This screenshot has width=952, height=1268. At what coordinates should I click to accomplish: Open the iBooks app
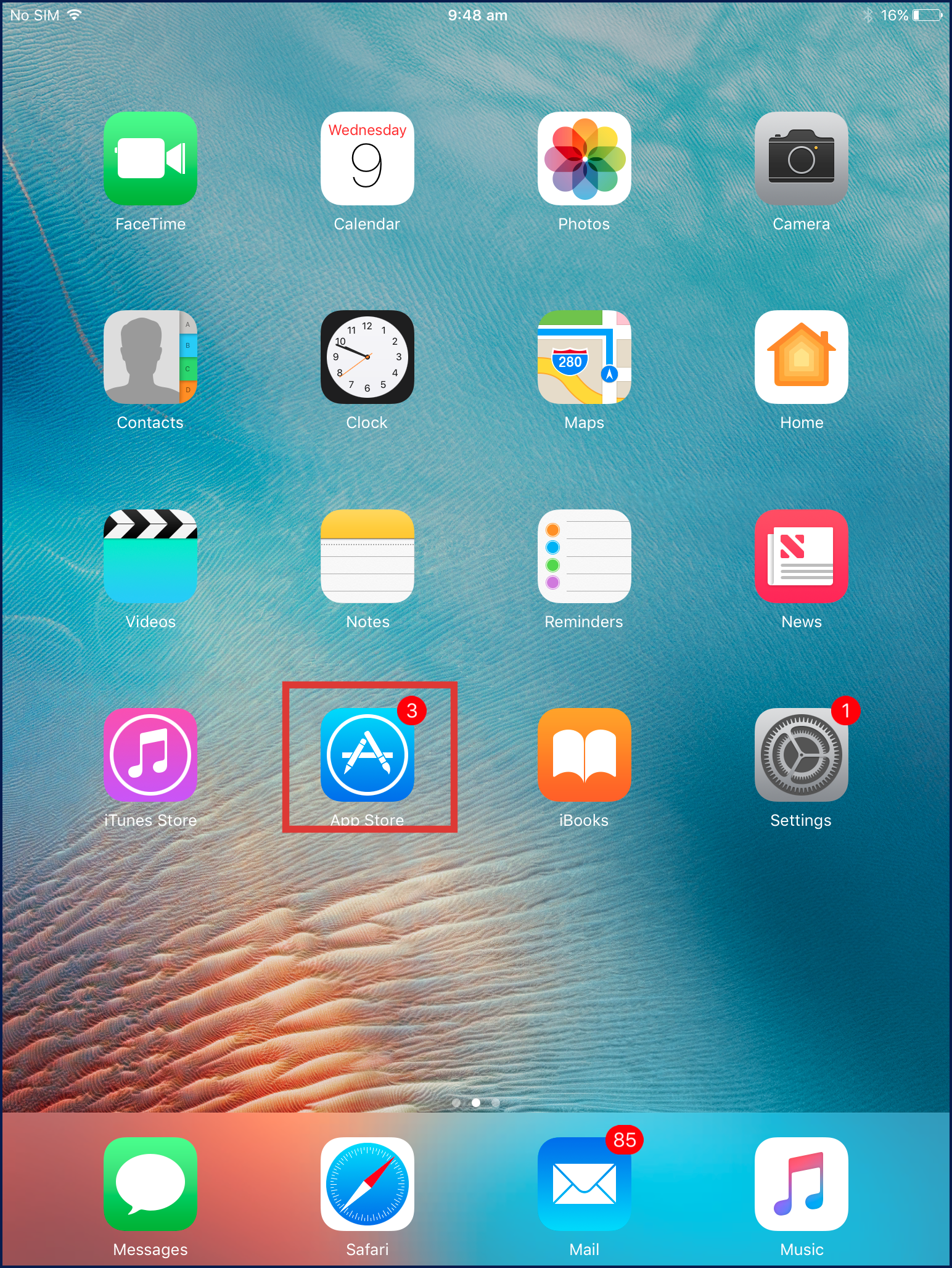click(x=585, y=755)
